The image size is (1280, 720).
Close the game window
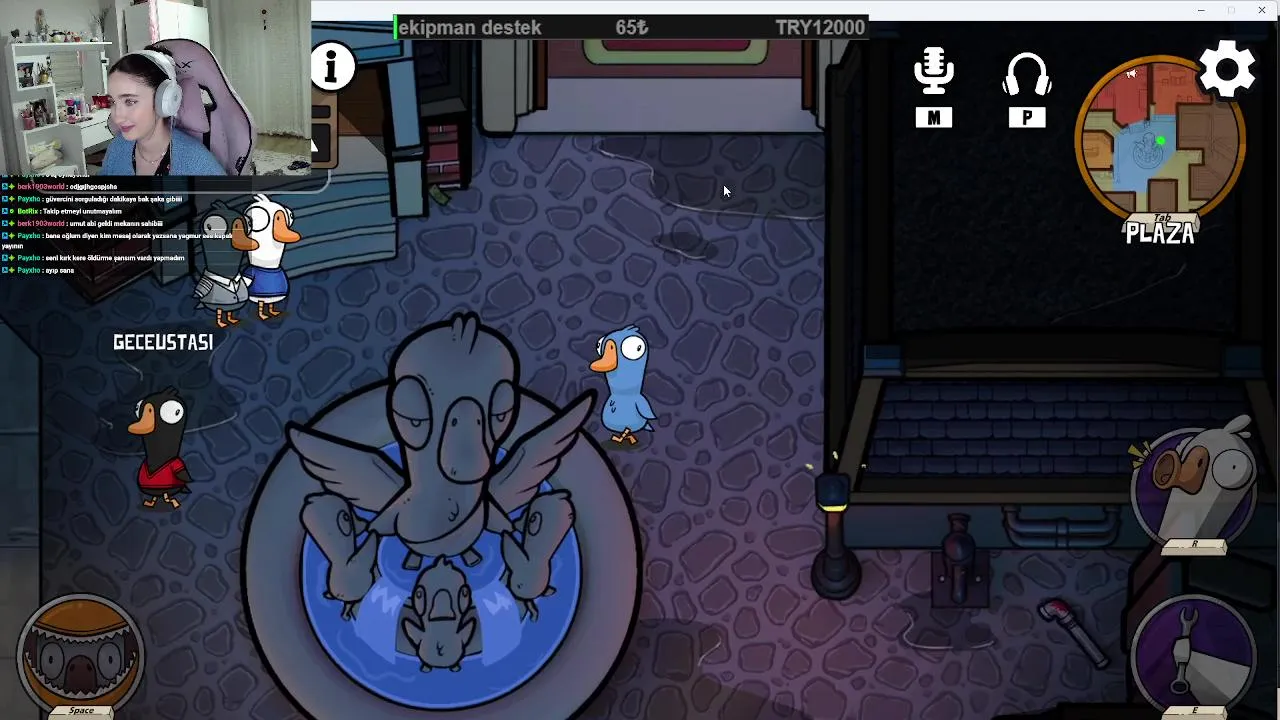[1262, 10]
